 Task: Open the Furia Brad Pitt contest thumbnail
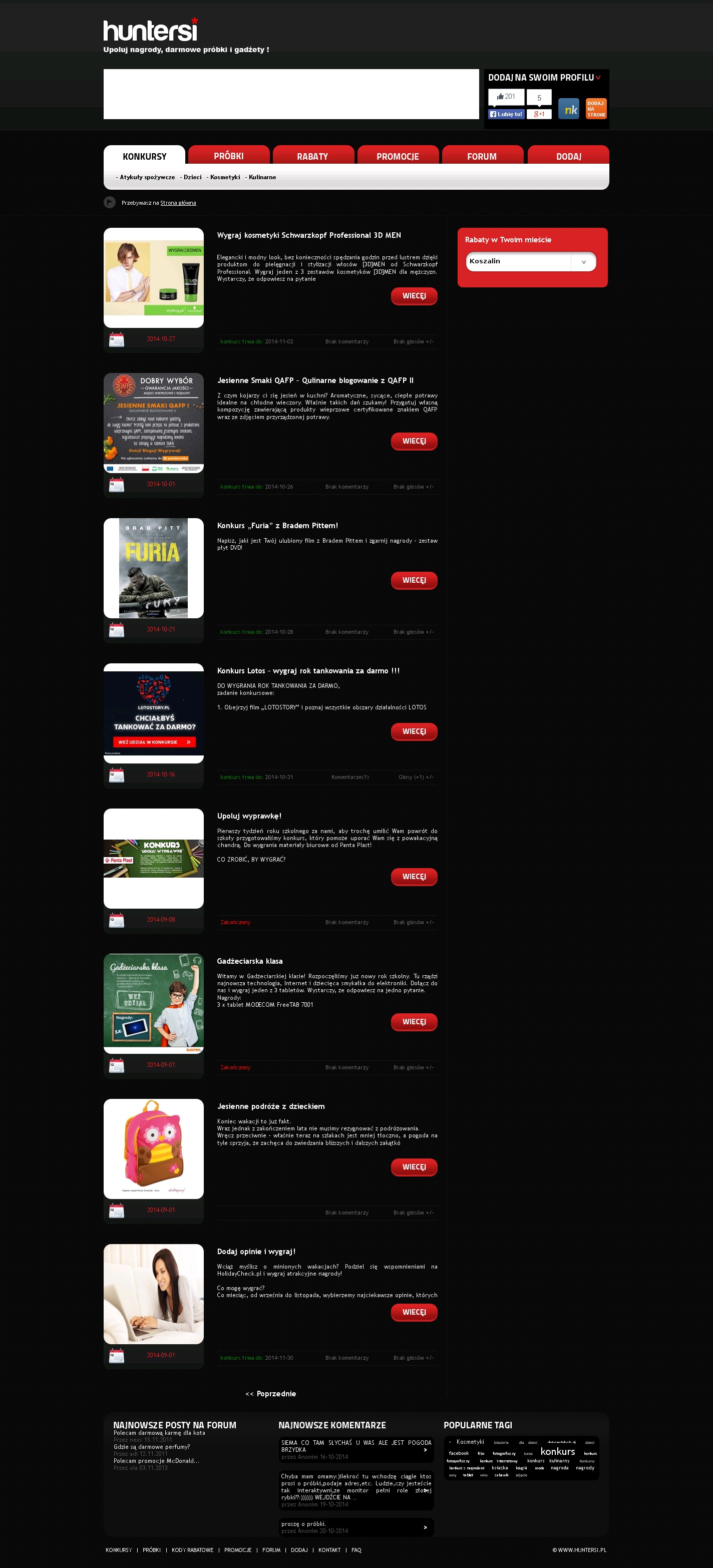coord(153,568)
